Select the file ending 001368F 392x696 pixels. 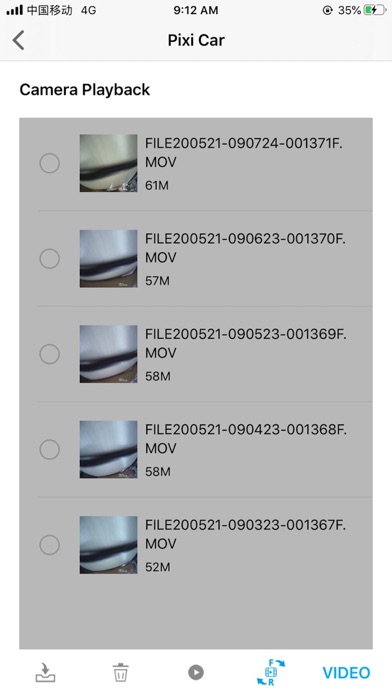tap(49, 449)
